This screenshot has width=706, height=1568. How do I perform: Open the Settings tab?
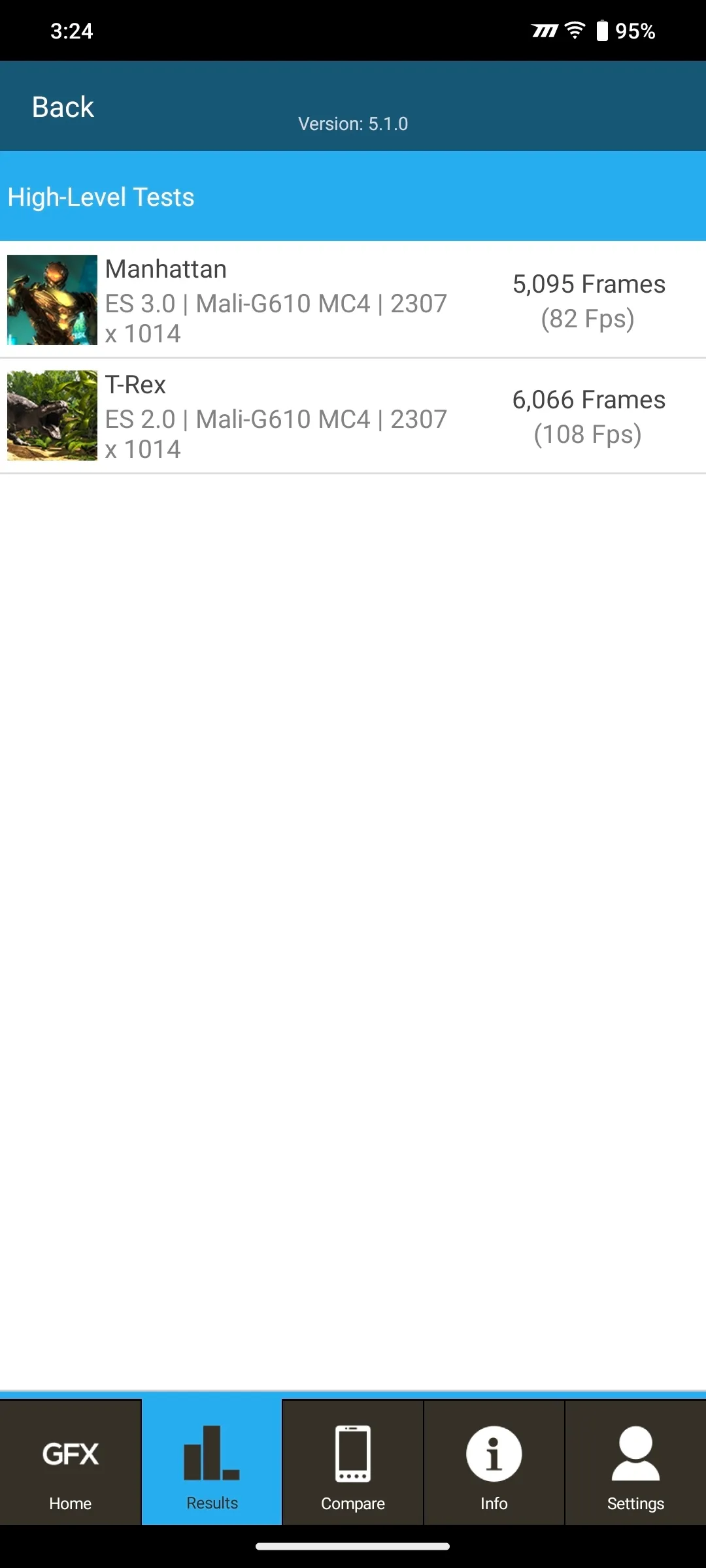(635, 1463)
